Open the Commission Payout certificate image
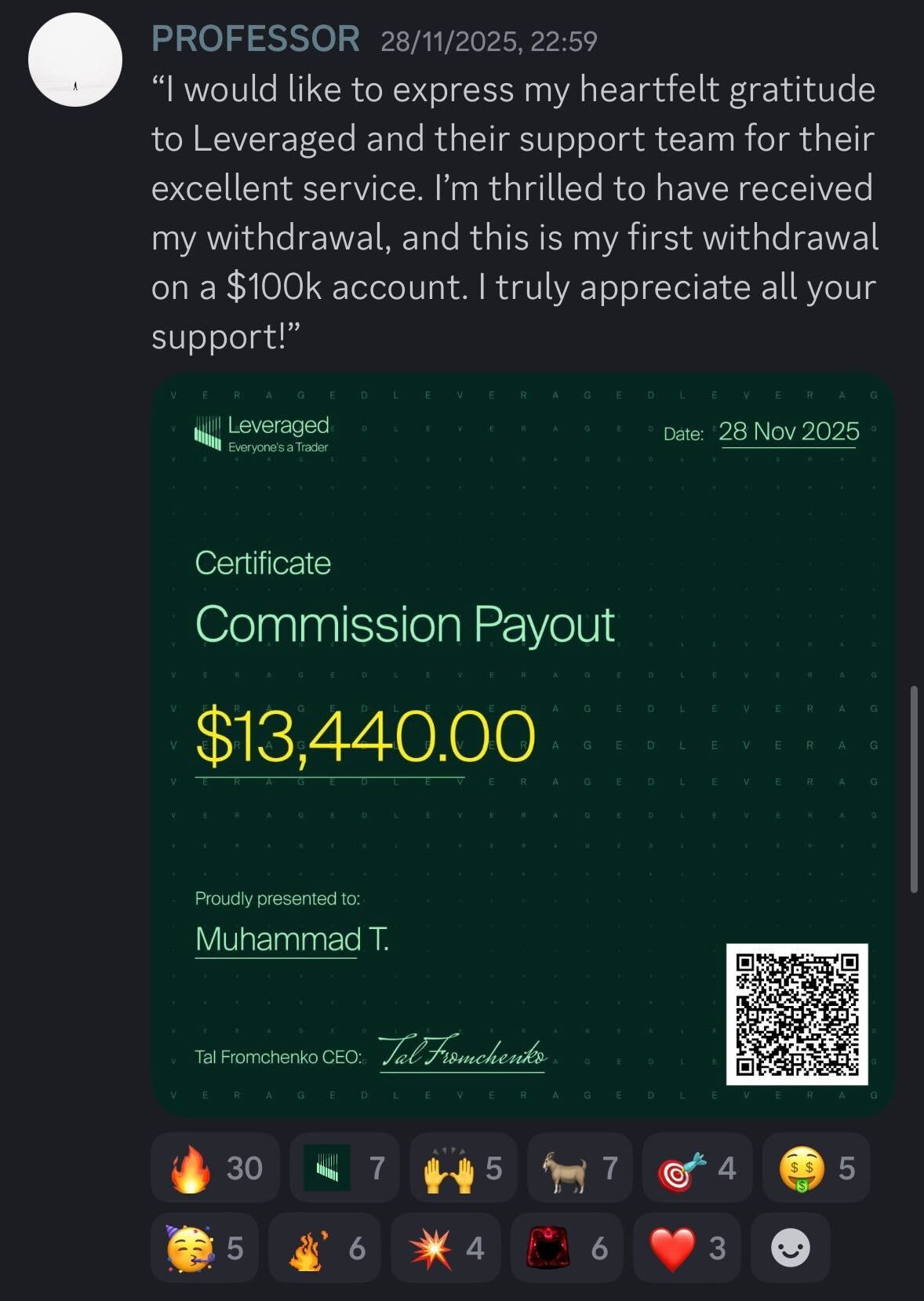This screenshot has height=1301, width=924. point(522,744)
